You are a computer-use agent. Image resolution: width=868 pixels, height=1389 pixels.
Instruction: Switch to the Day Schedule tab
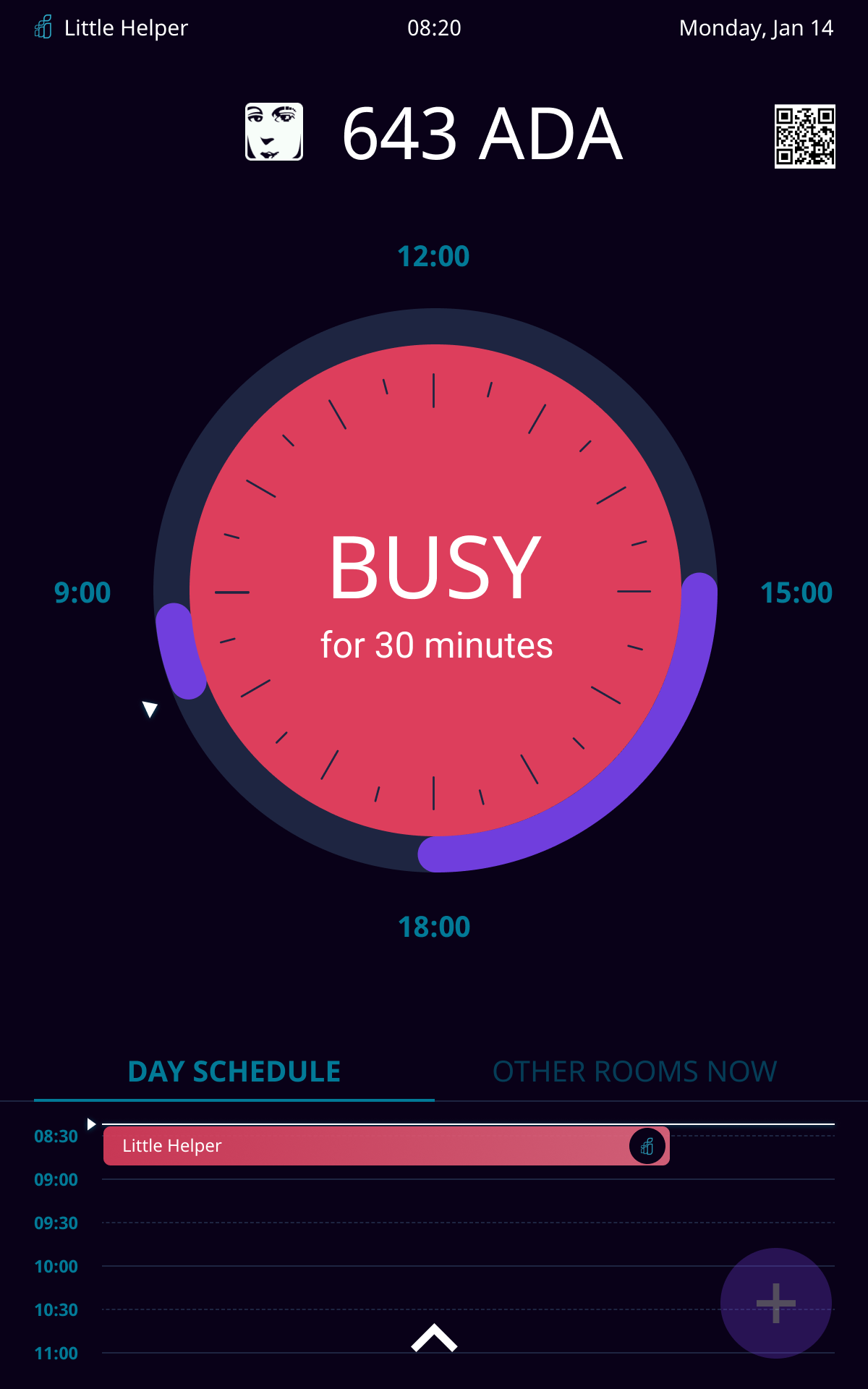(234, 1071)
